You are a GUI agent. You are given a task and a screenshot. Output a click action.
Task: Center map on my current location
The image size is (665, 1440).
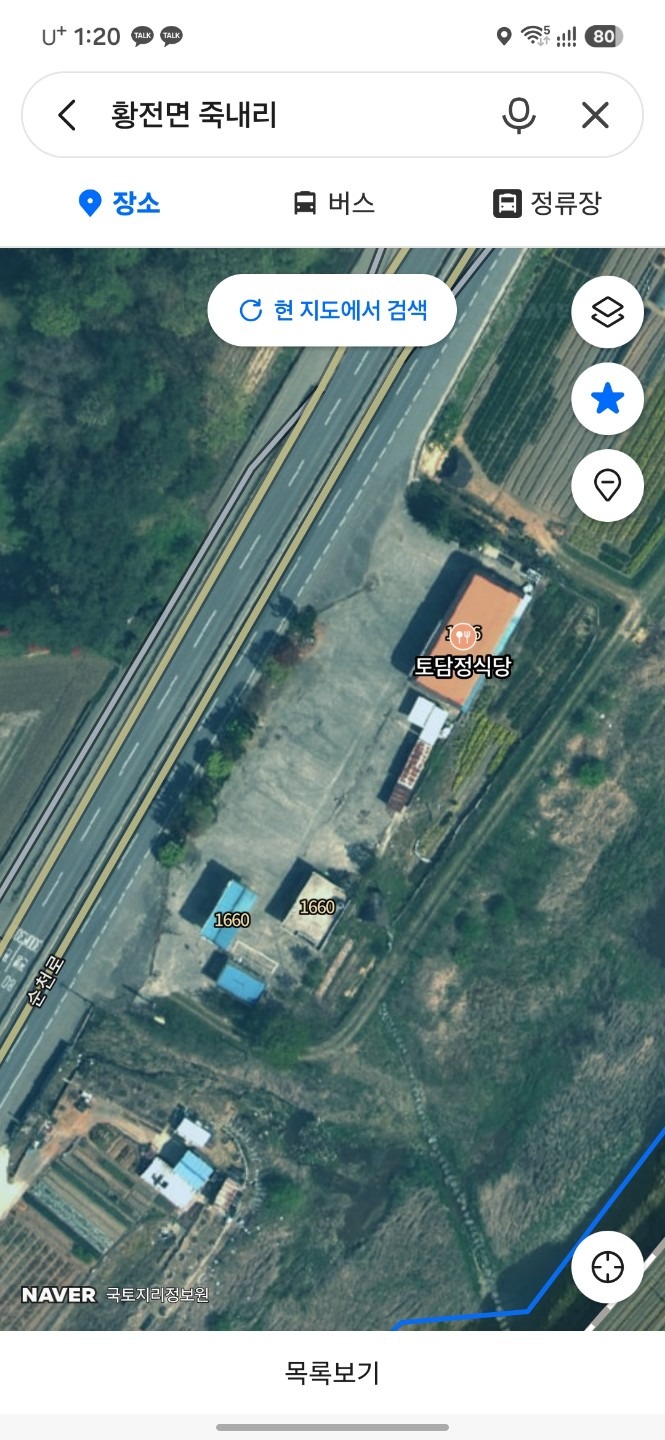point(607,1267)
